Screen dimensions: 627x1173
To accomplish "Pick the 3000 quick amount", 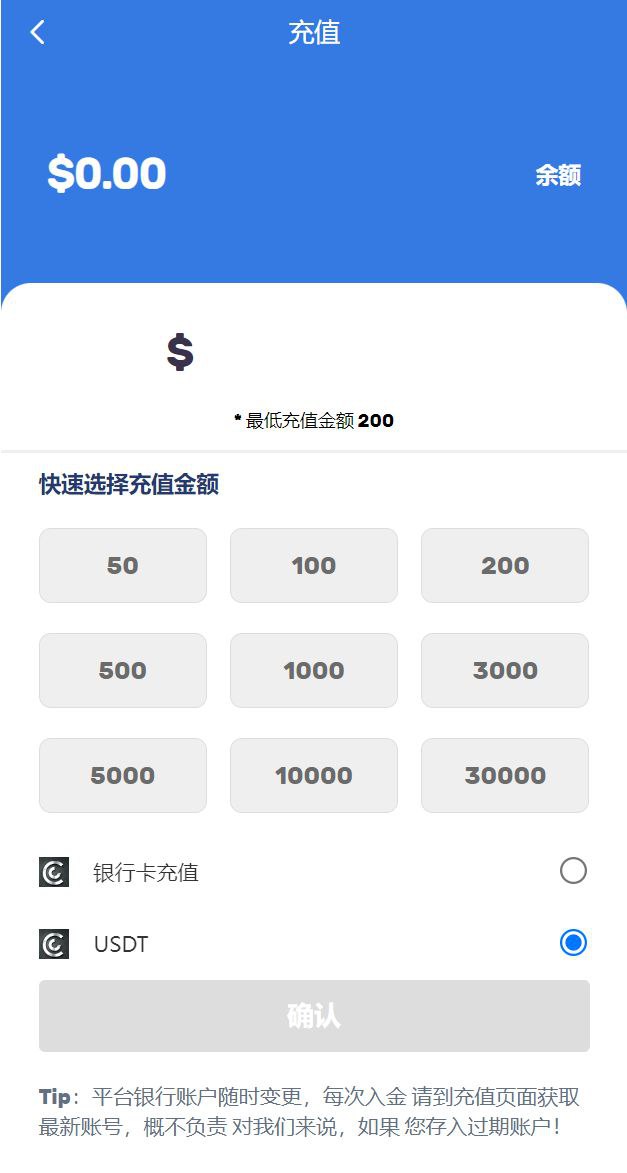I will 505,670.
